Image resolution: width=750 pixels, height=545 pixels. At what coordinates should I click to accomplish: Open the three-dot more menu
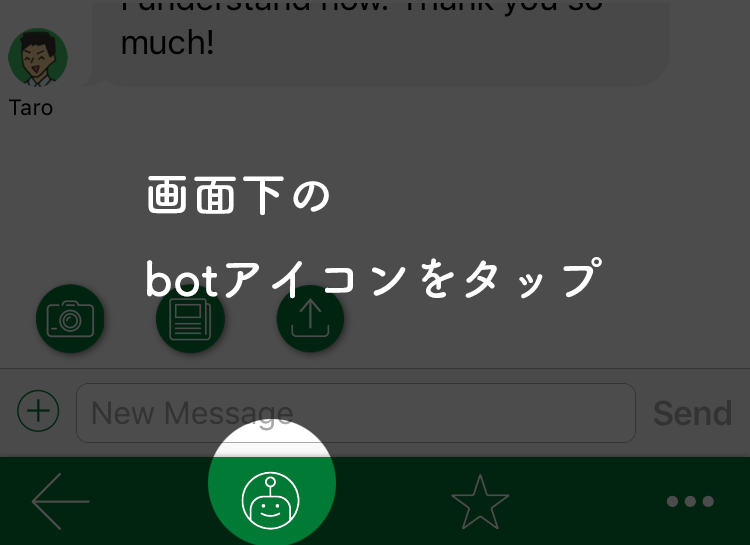[x=690, y=502]
